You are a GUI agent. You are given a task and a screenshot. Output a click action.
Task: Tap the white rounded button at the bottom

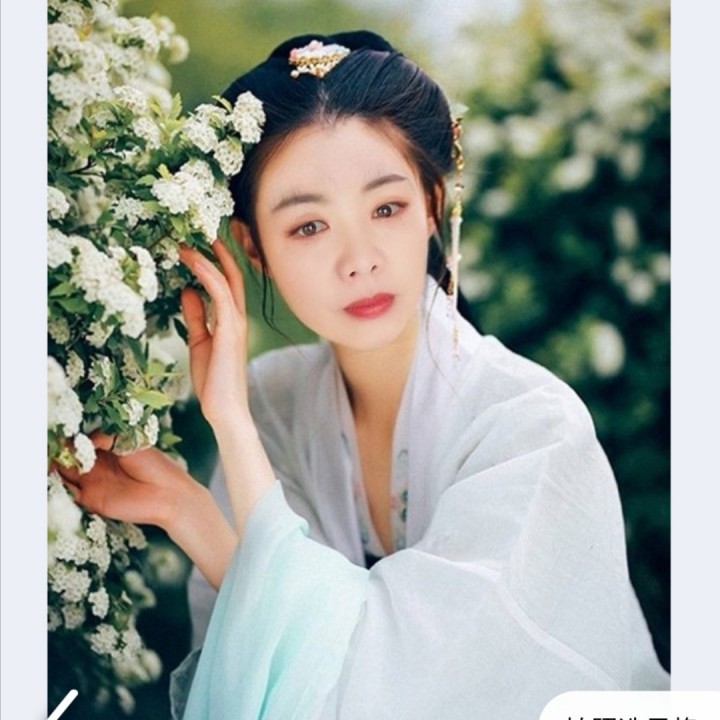[630, 706]
